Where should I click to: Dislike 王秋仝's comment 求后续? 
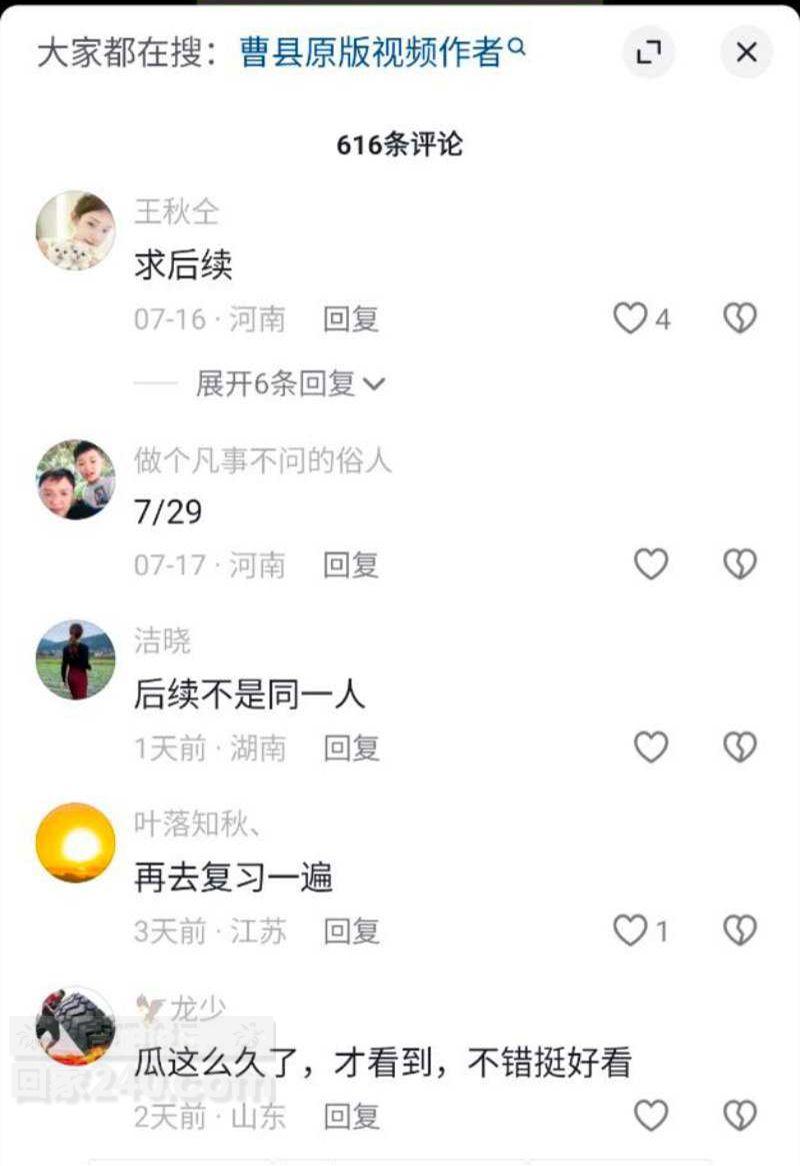pyautogui.click(x=740, y=319)
